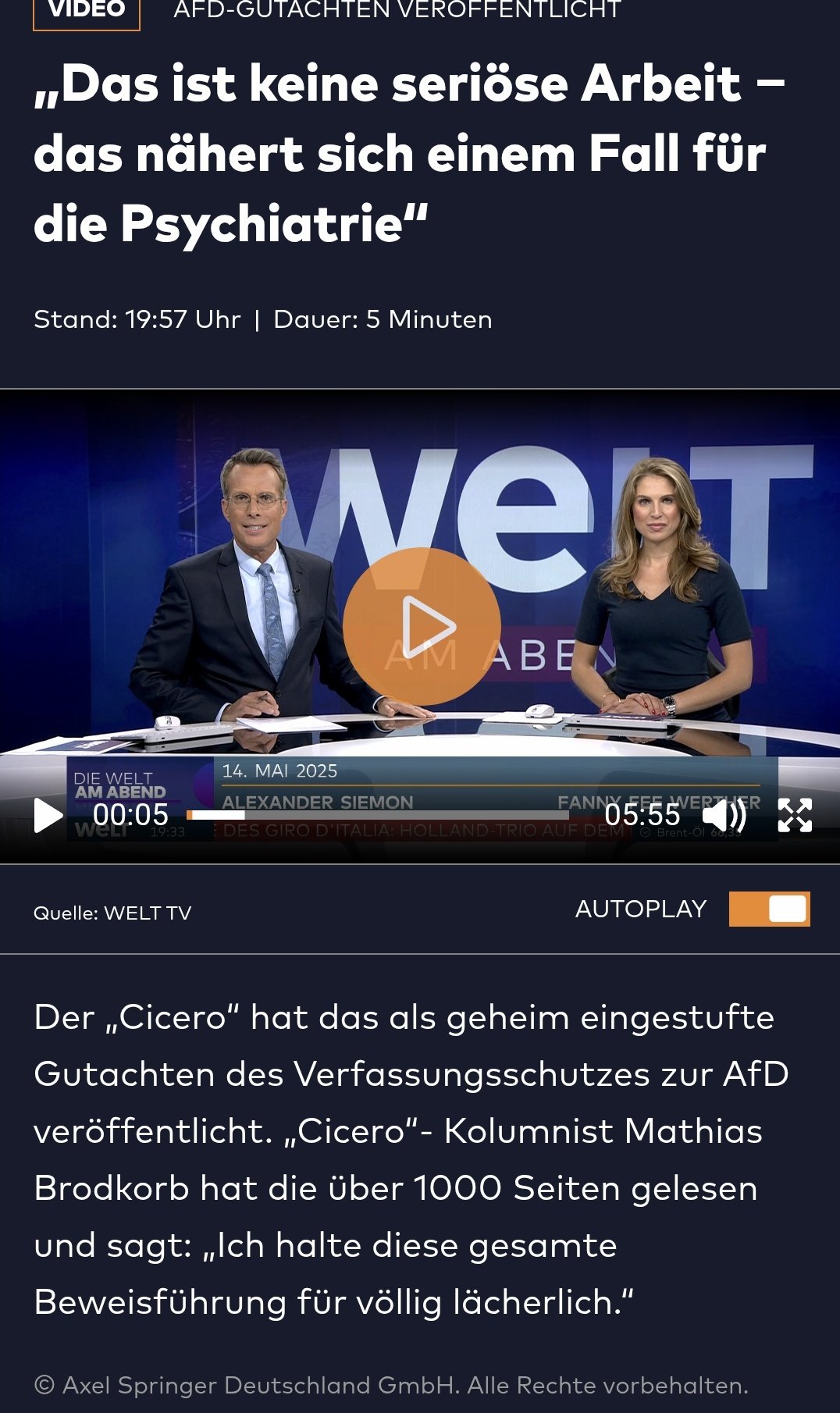Enter fullscreen video mode
The height and width of the screenshot is (1413, 840).
click(x=795, y=815)
